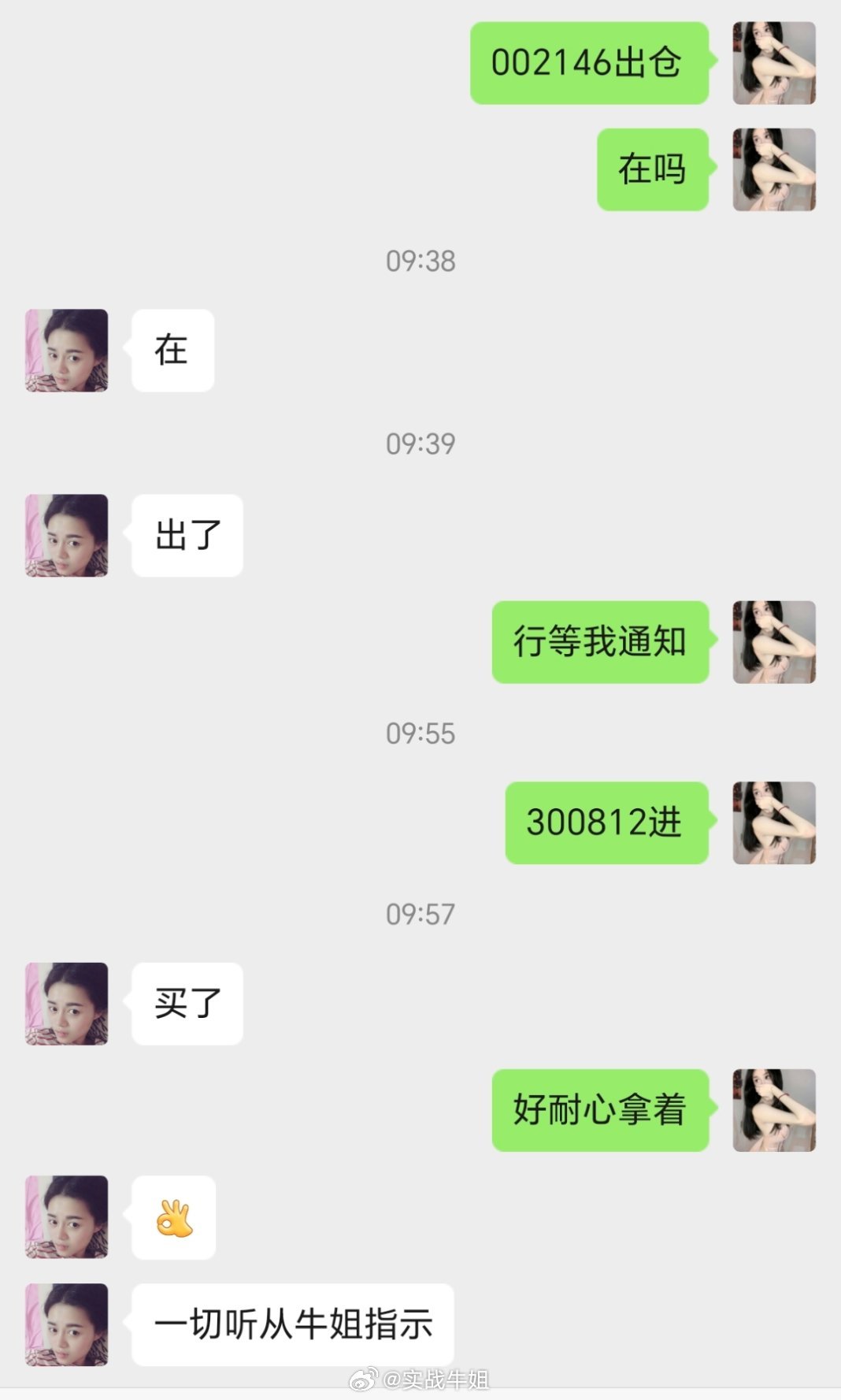
Task: Tap the avatar next to "在吗" message
Action: [774, 169]
